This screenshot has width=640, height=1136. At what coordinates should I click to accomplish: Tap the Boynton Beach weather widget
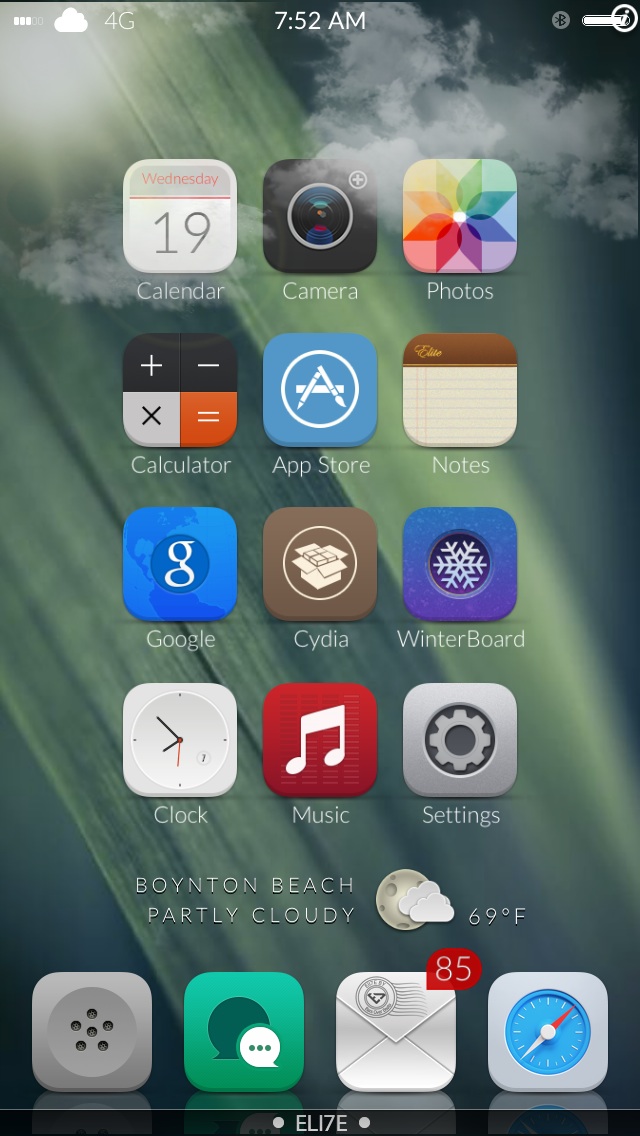331,900
